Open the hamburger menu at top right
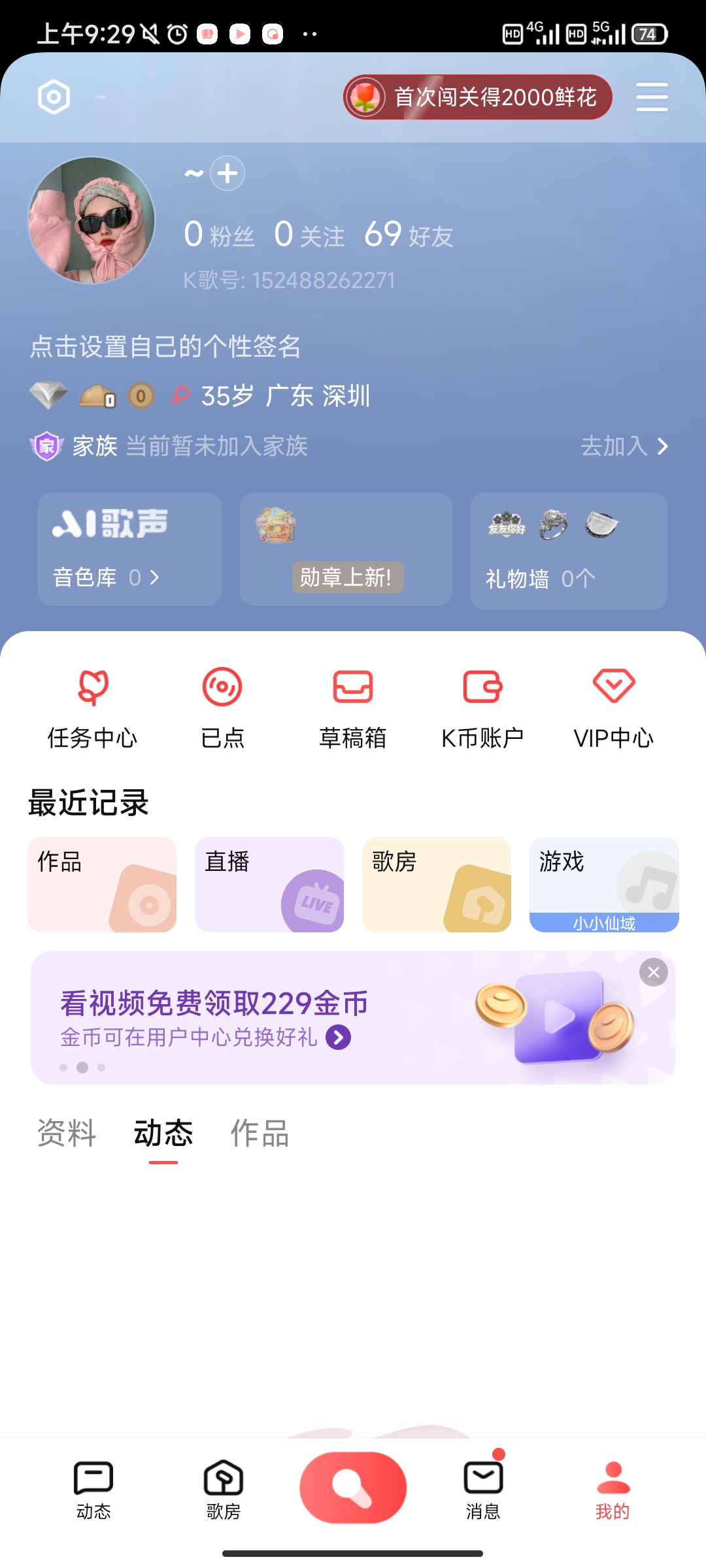 [x=651, y=97]
